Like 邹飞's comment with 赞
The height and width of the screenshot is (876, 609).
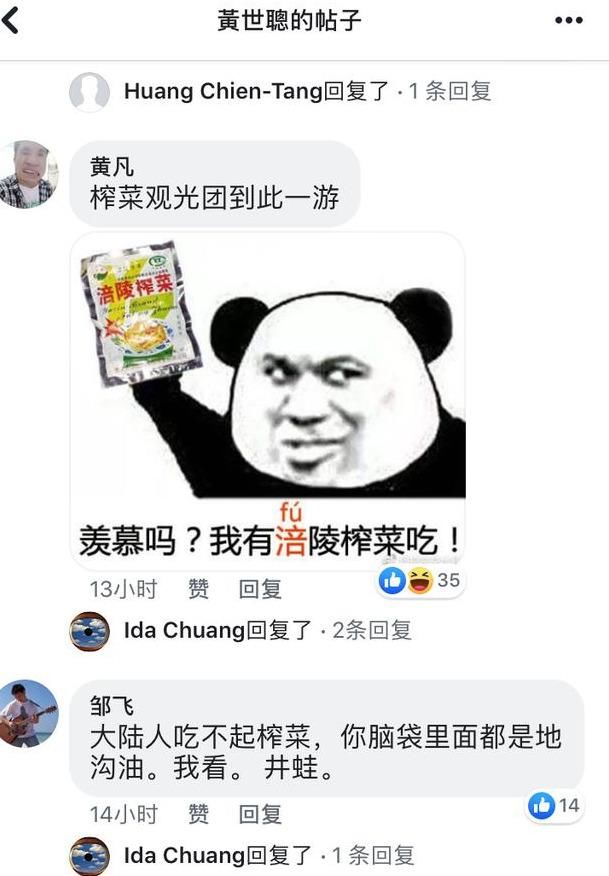point(198,814)
